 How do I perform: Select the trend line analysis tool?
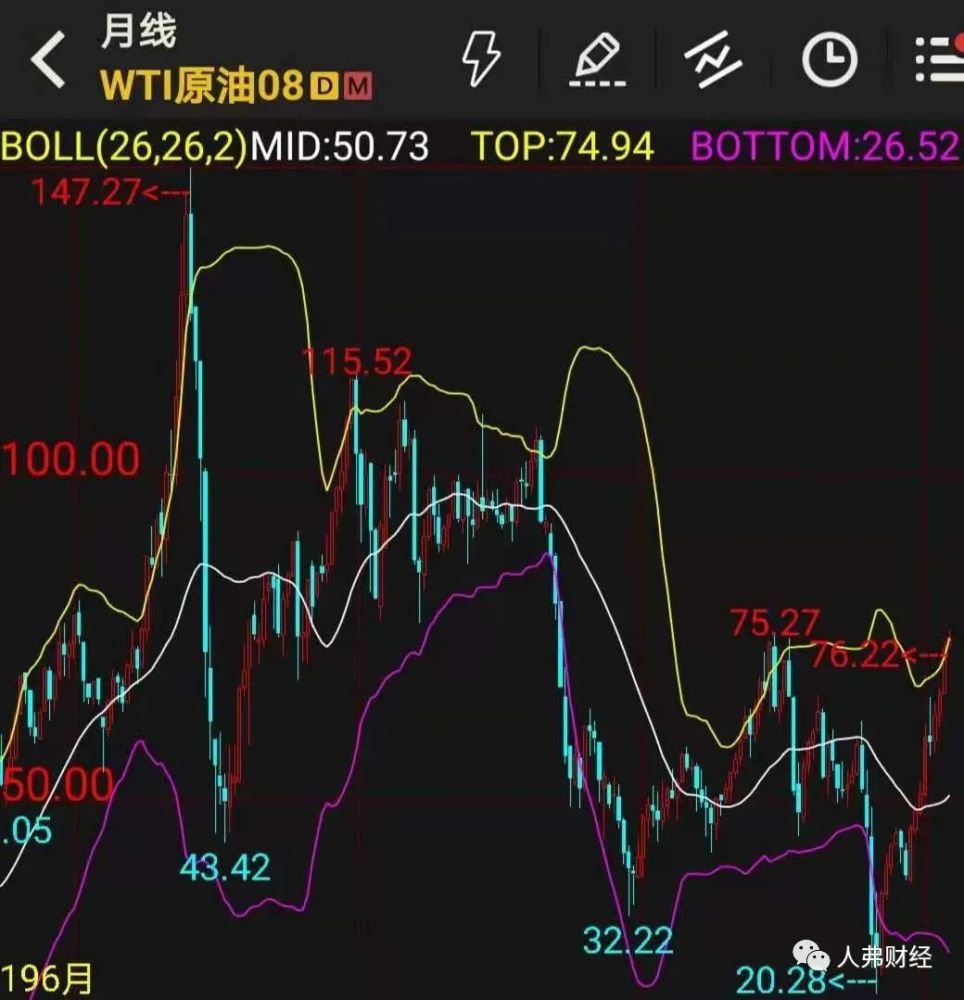713,60
